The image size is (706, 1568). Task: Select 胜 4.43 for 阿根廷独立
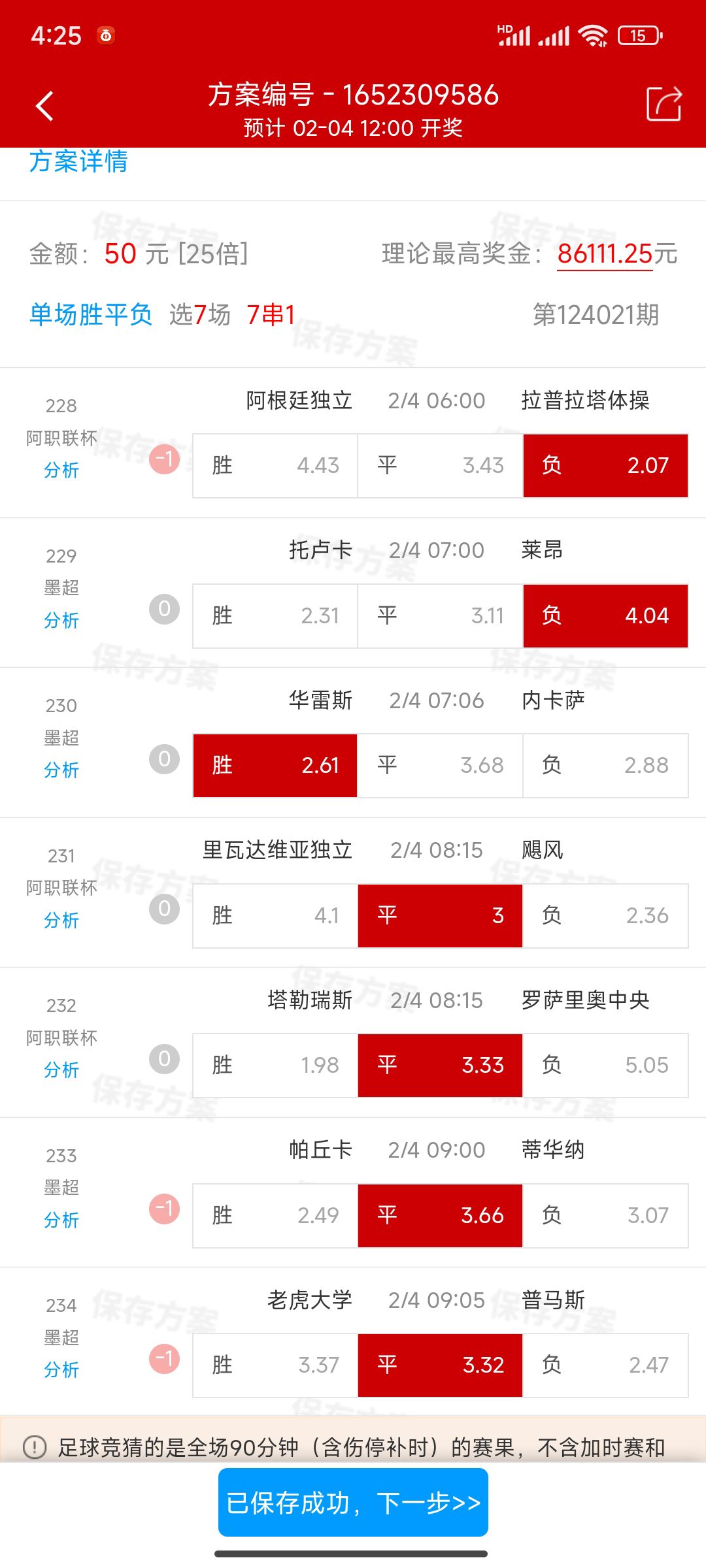tap(275, 466)
